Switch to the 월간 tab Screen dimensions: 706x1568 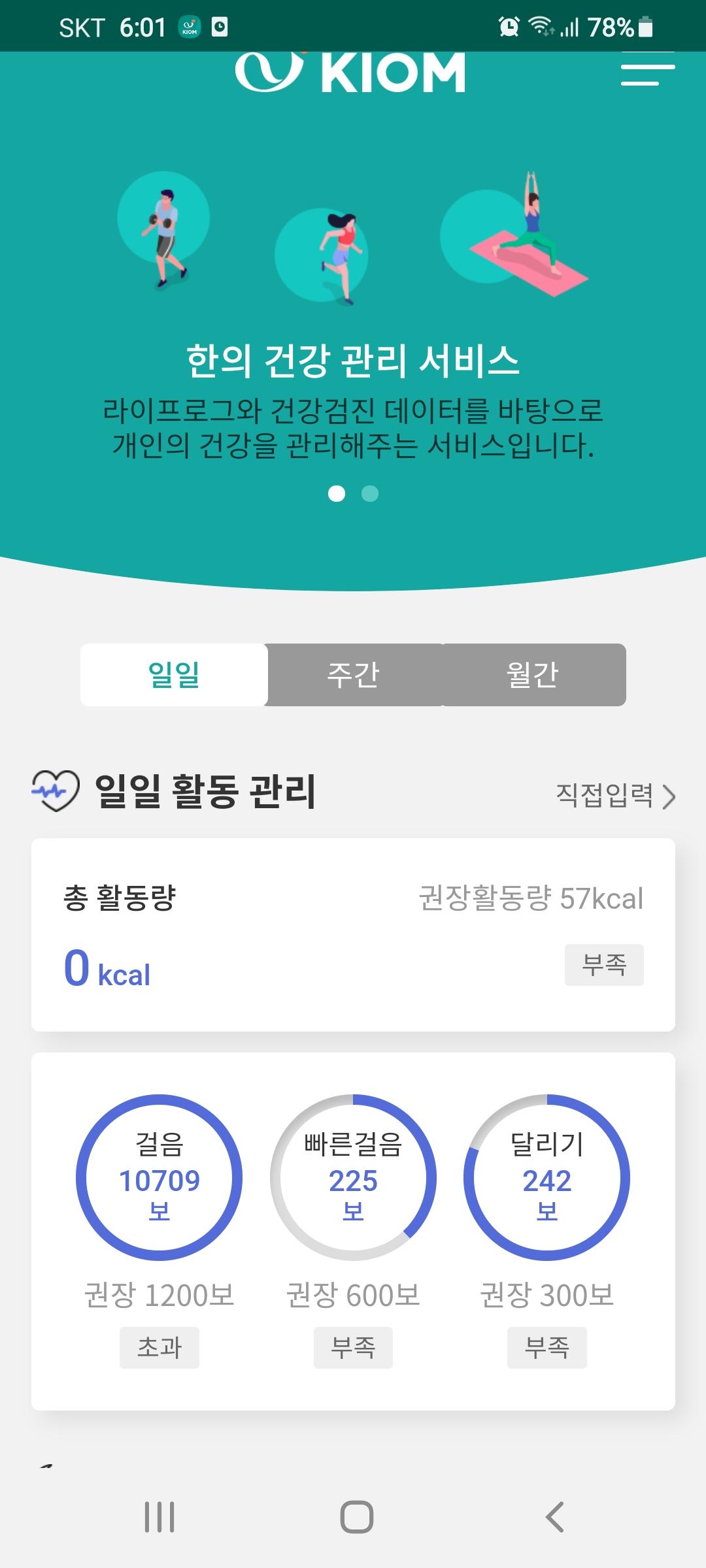tap(533, 675)
